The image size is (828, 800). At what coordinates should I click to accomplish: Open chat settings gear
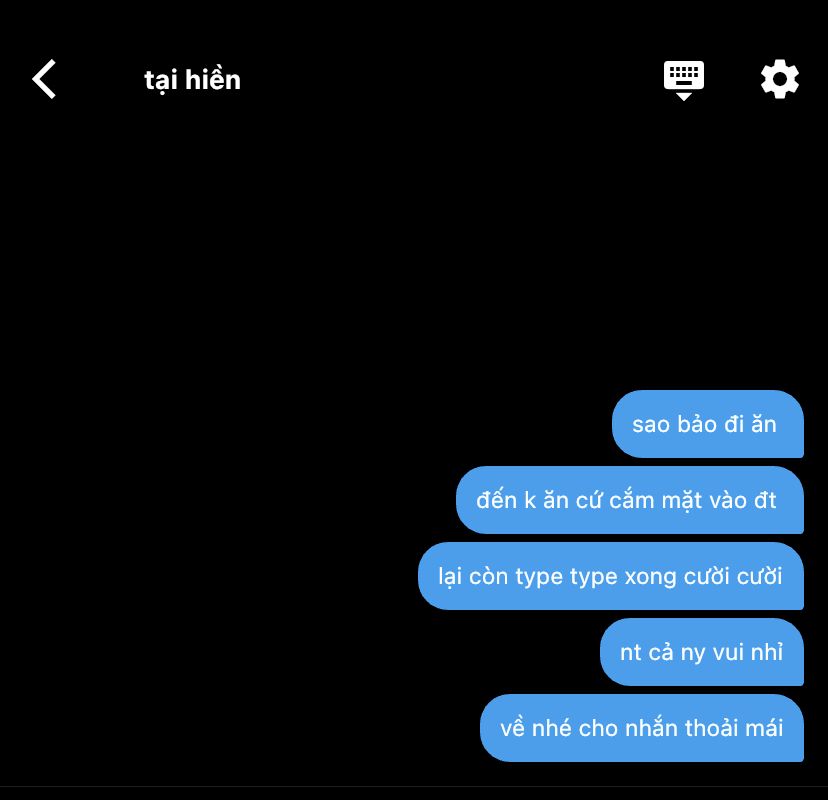pyautogui.click(x=780, y=79)
